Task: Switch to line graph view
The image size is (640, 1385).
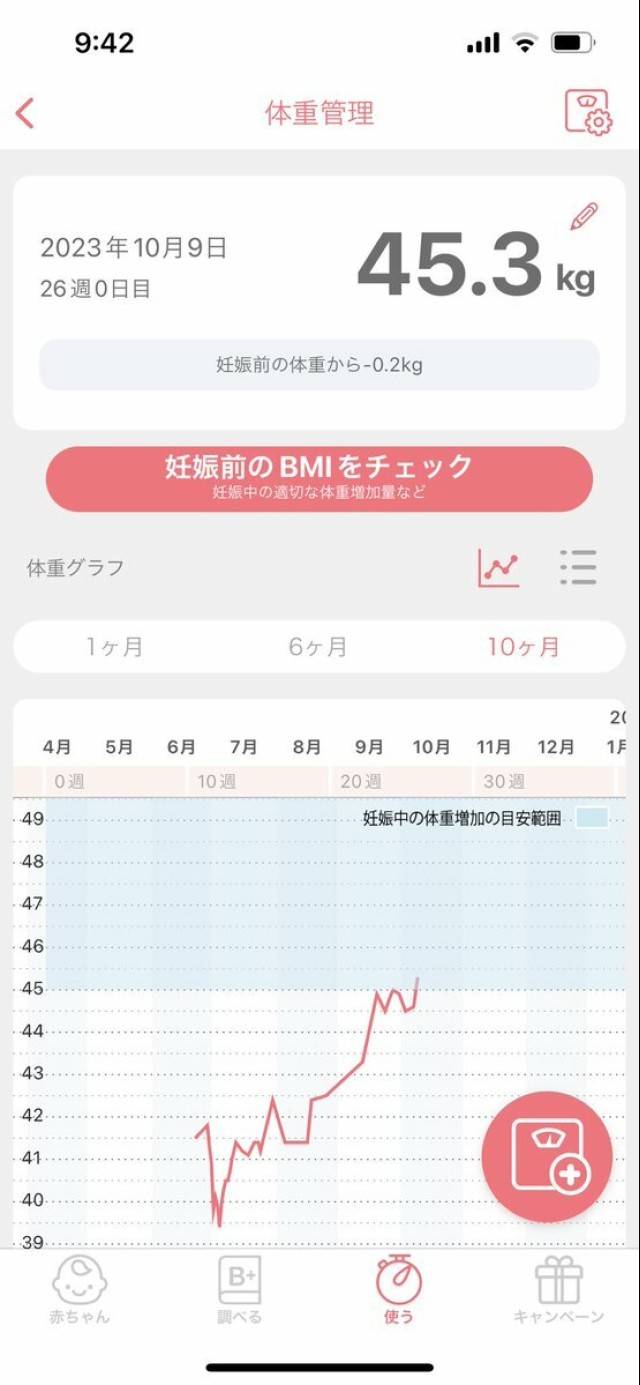Action: [499, 568]
